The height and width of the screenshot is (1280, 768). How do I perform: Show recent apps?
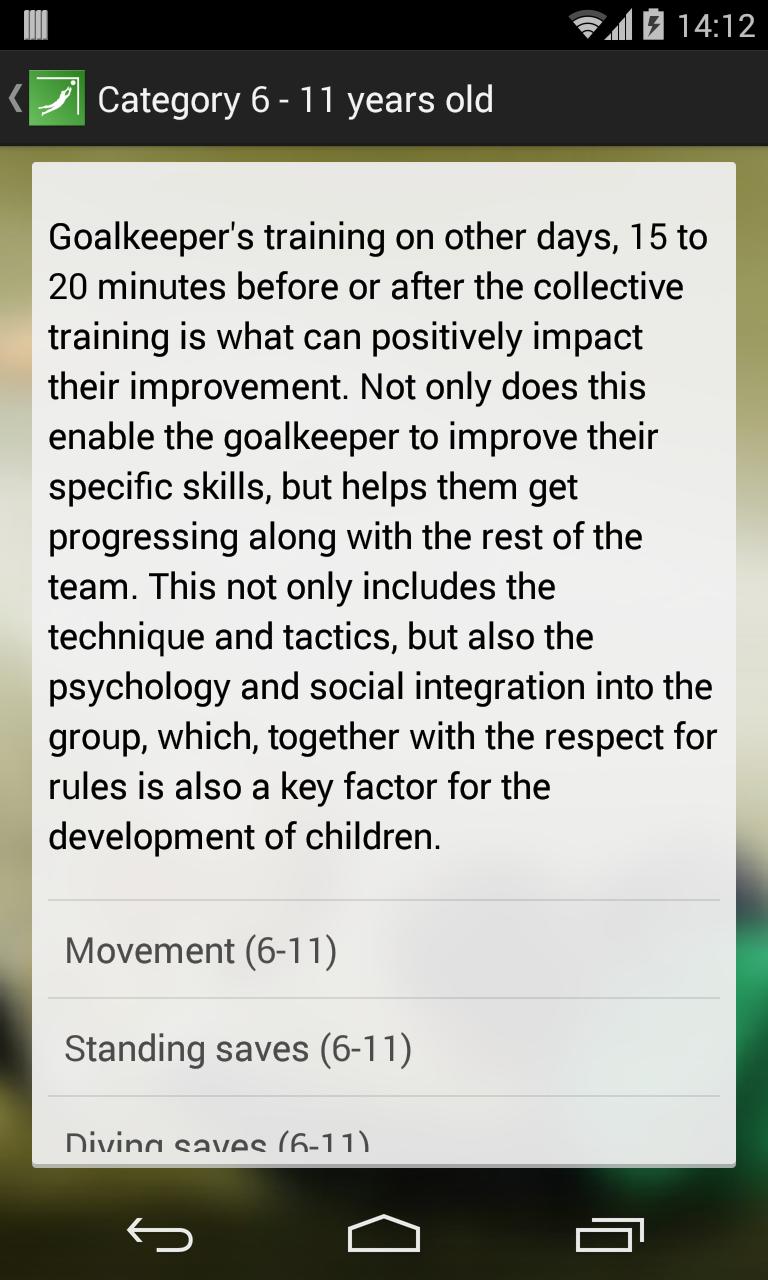[x=609, y=1236]
